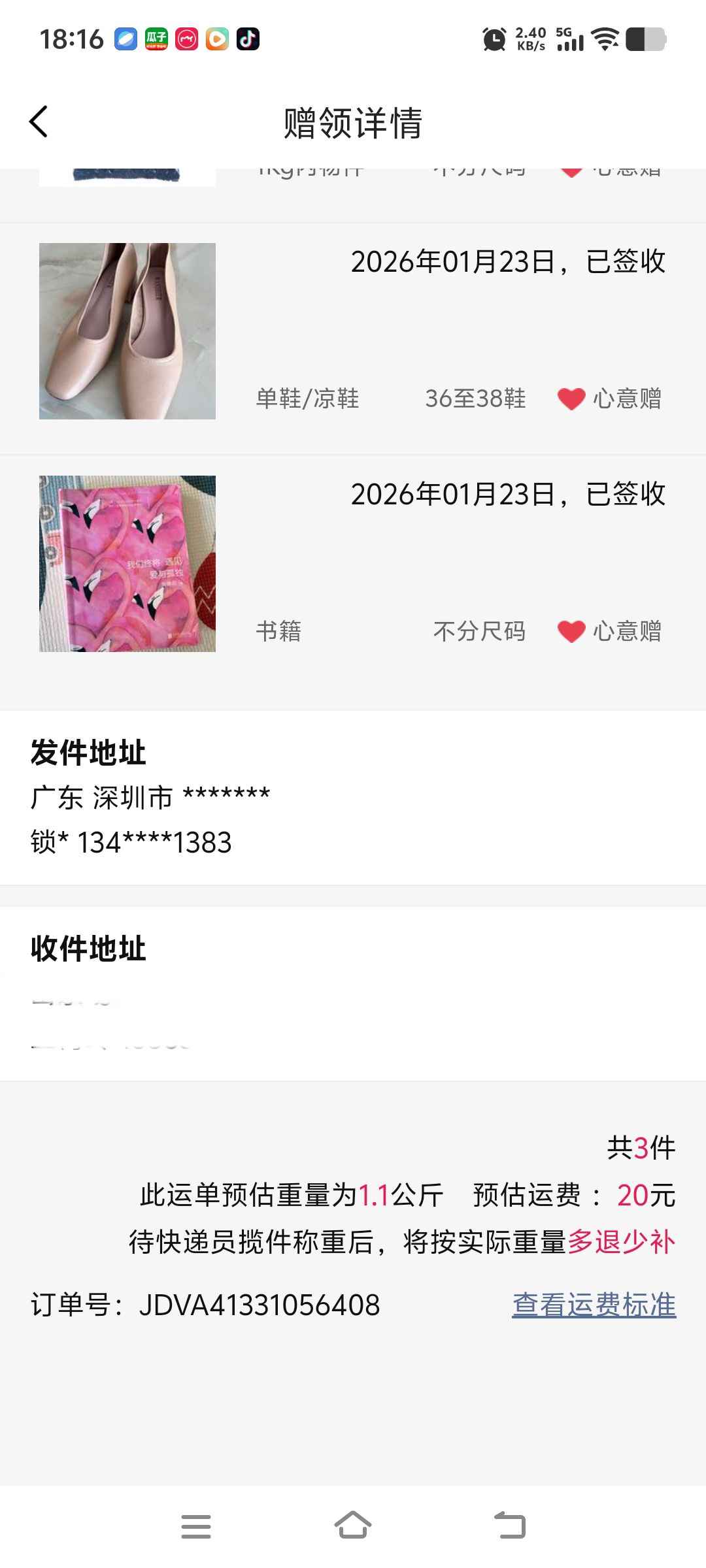Tap the system home button

pos(353,1526)
